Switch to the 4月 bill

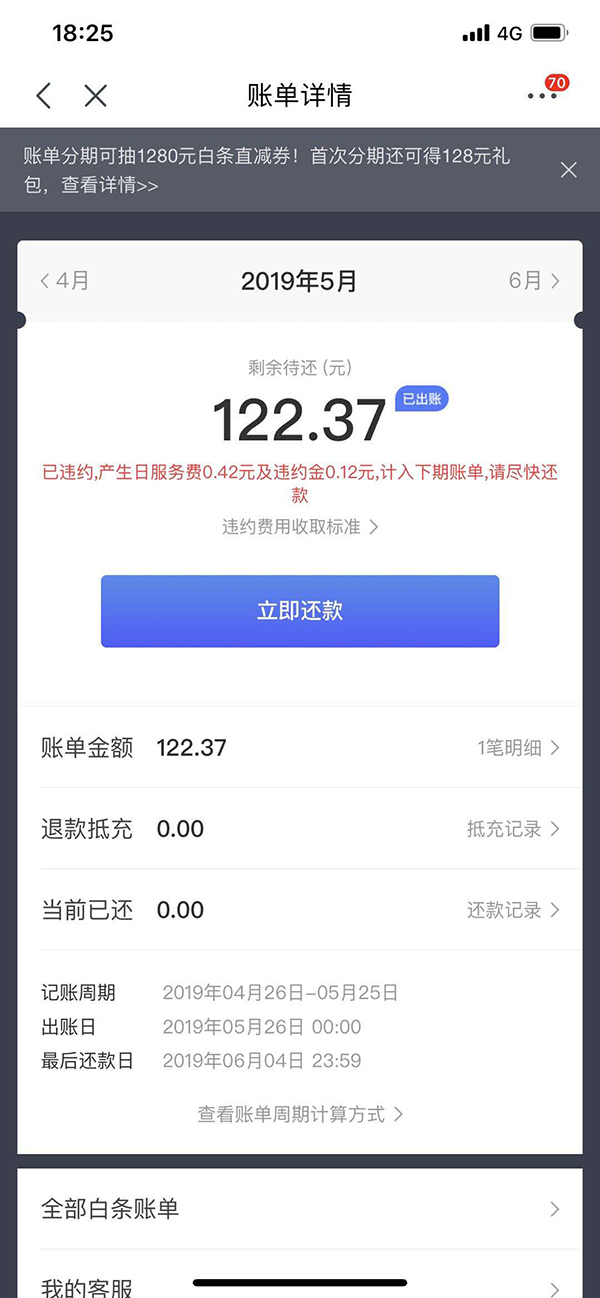65,281
